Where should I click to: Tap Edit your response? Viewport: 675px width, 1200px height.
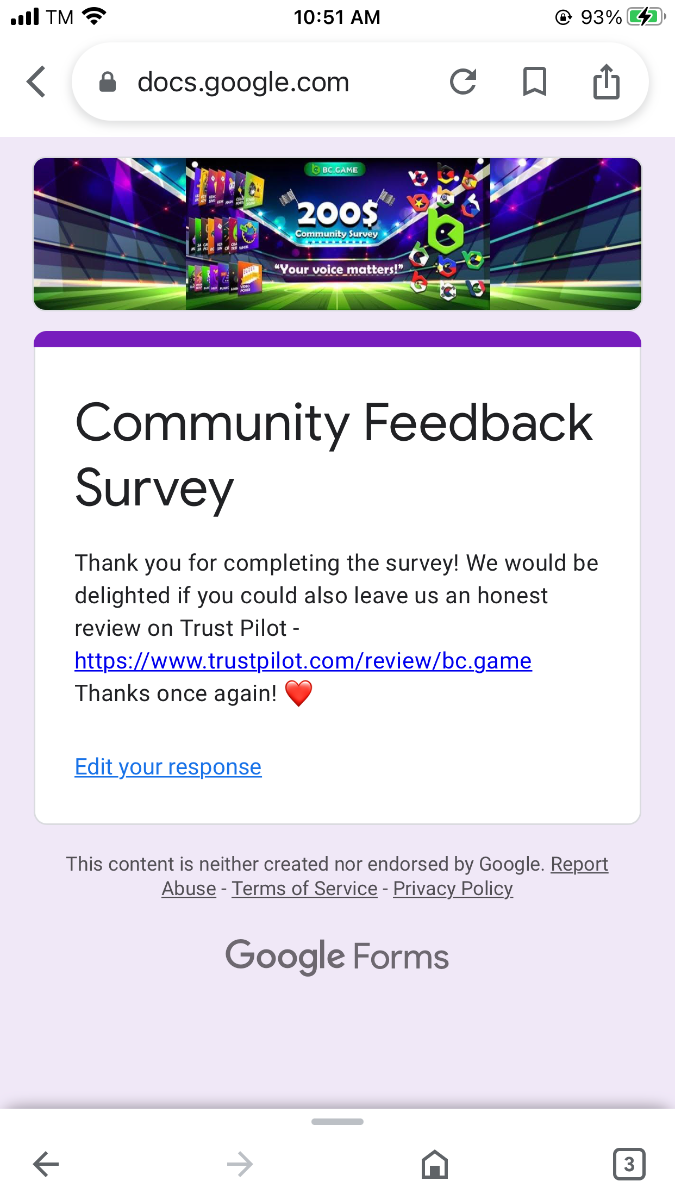tap(168, 767)
